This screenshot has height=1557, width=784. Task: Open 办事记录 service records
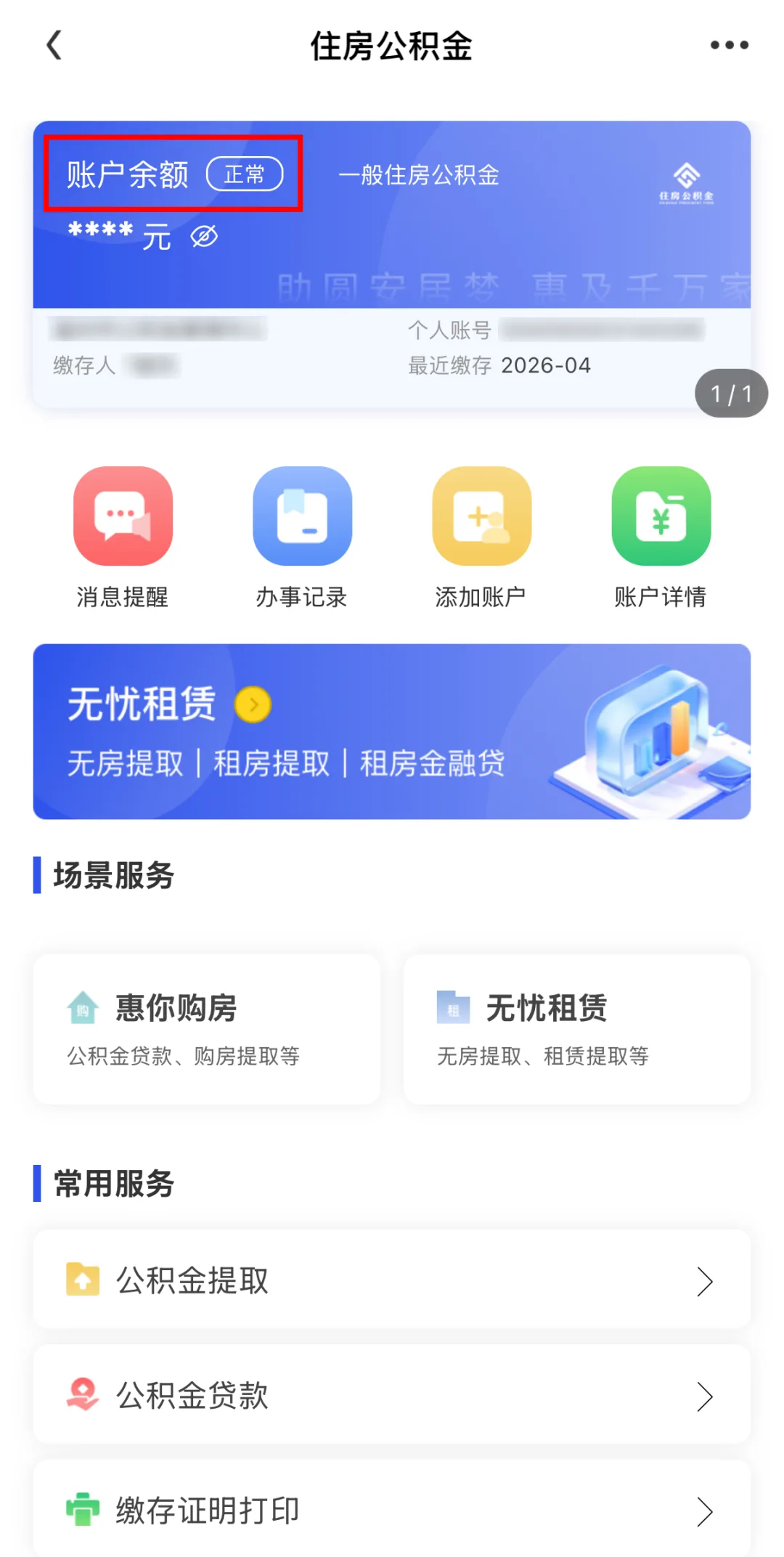(302, 536)
